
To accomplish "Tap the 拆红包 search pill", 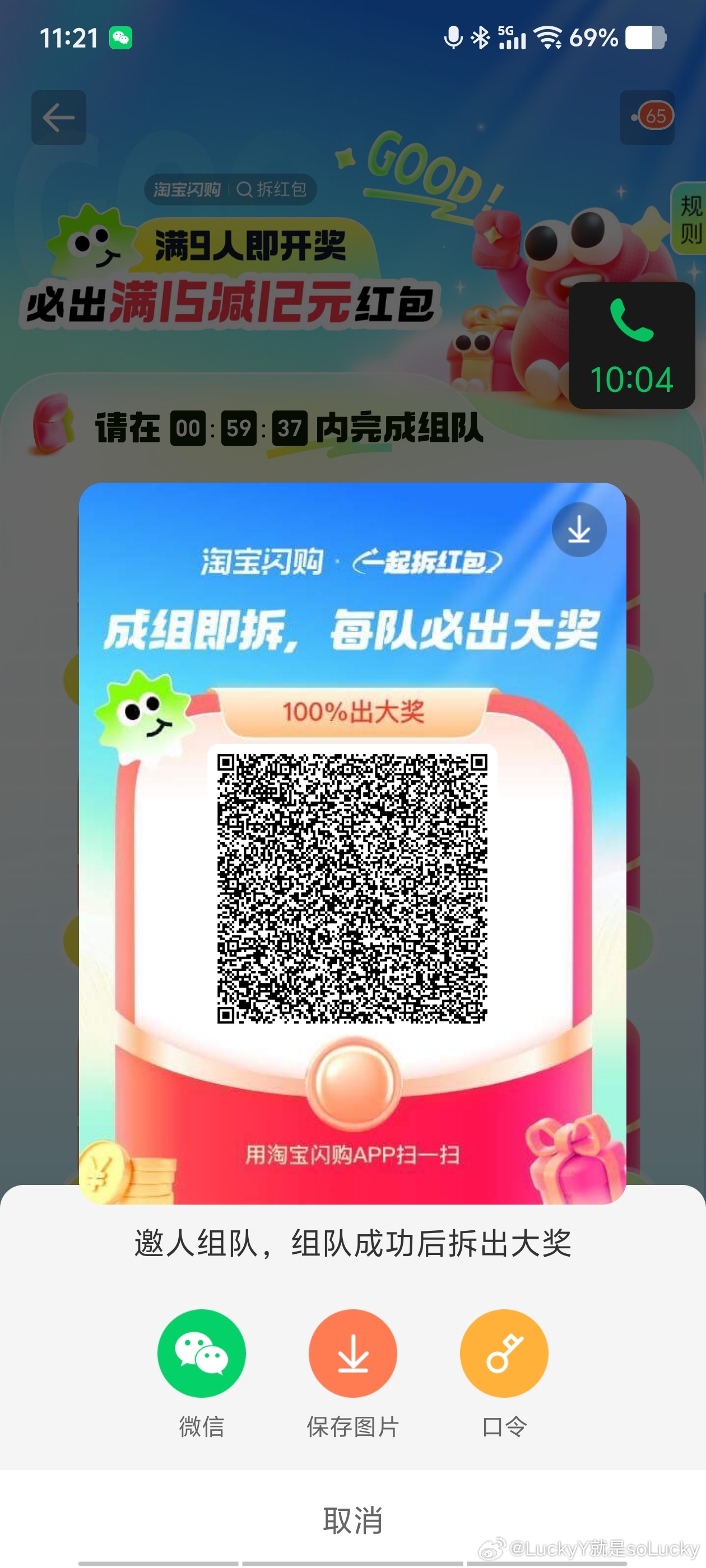I will coord(272,190).
